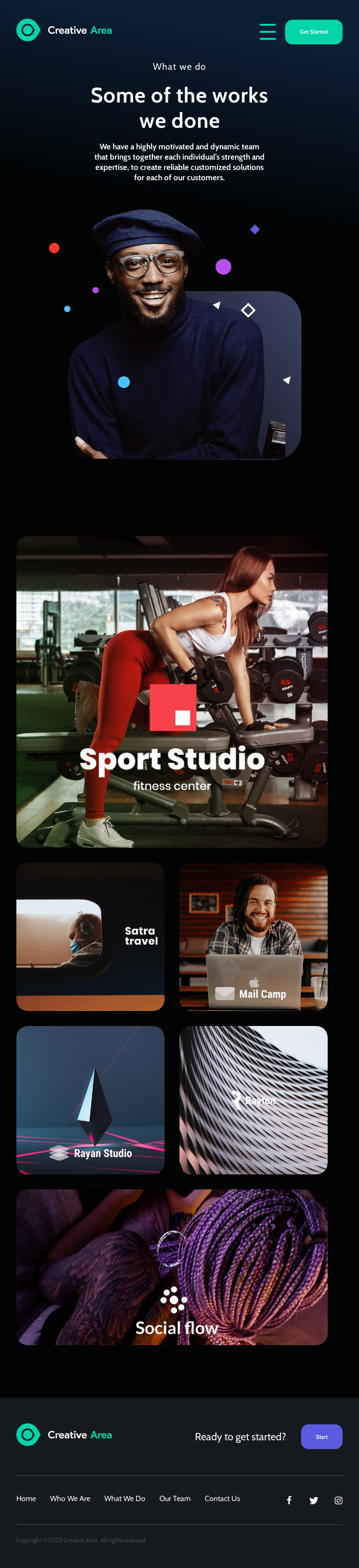Navigate to What We Do

click(124, 1498)
